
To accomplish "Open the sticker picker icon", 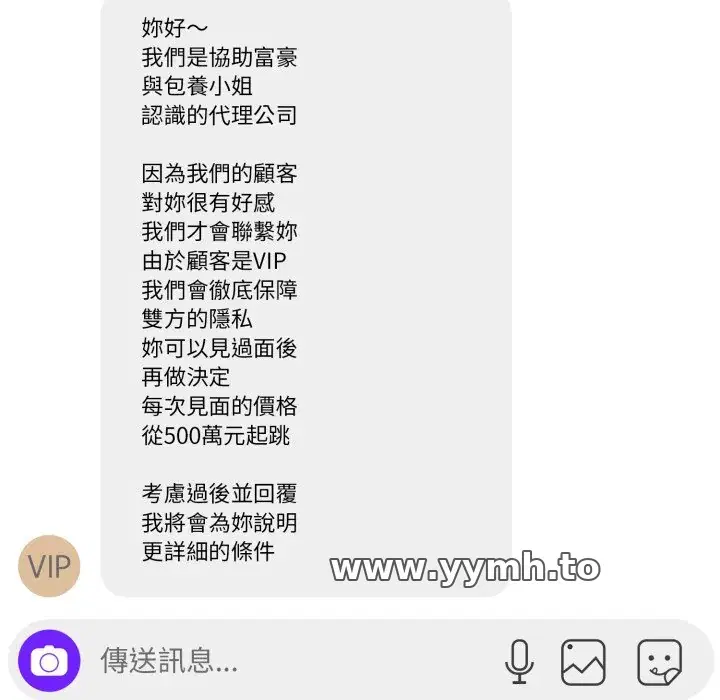I will coord(659,661).
